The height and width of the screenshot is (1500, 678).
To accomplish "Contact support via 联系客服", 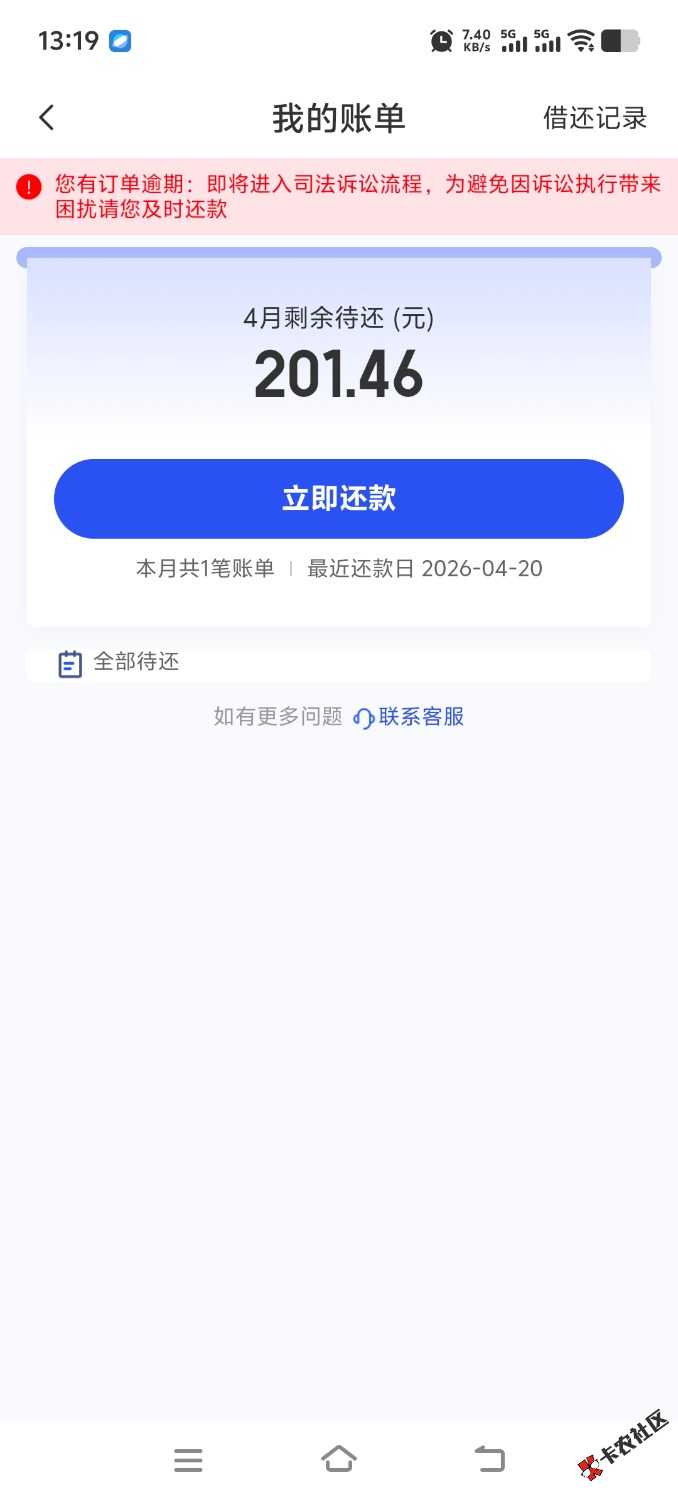I will point(410,717).
